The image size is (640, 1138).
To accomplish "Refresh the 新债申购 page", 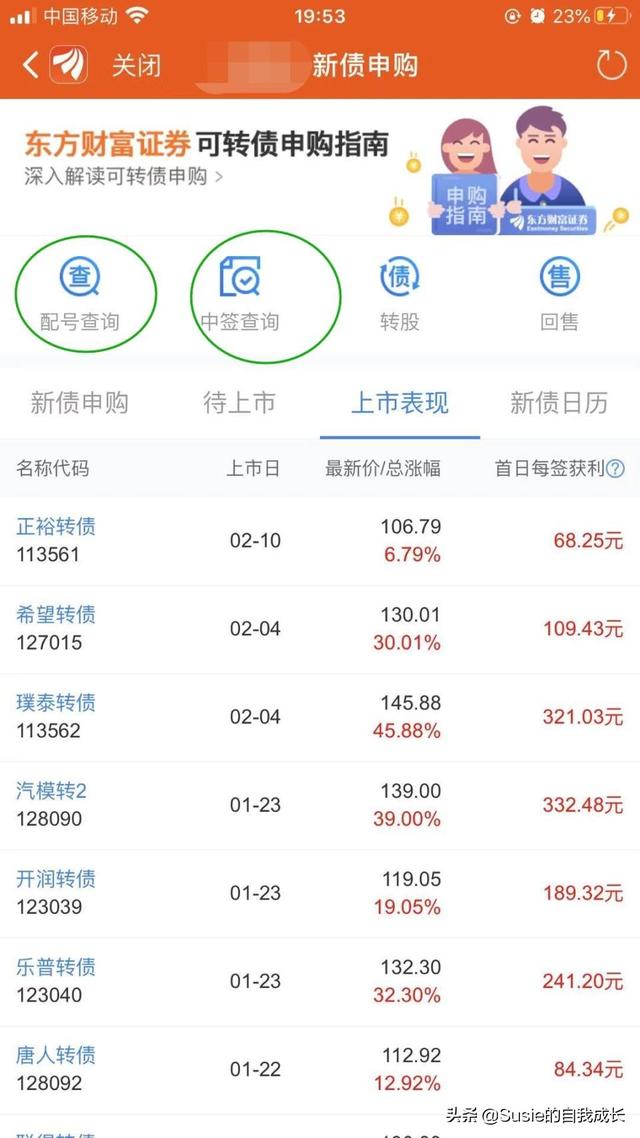I will point(611,66).
